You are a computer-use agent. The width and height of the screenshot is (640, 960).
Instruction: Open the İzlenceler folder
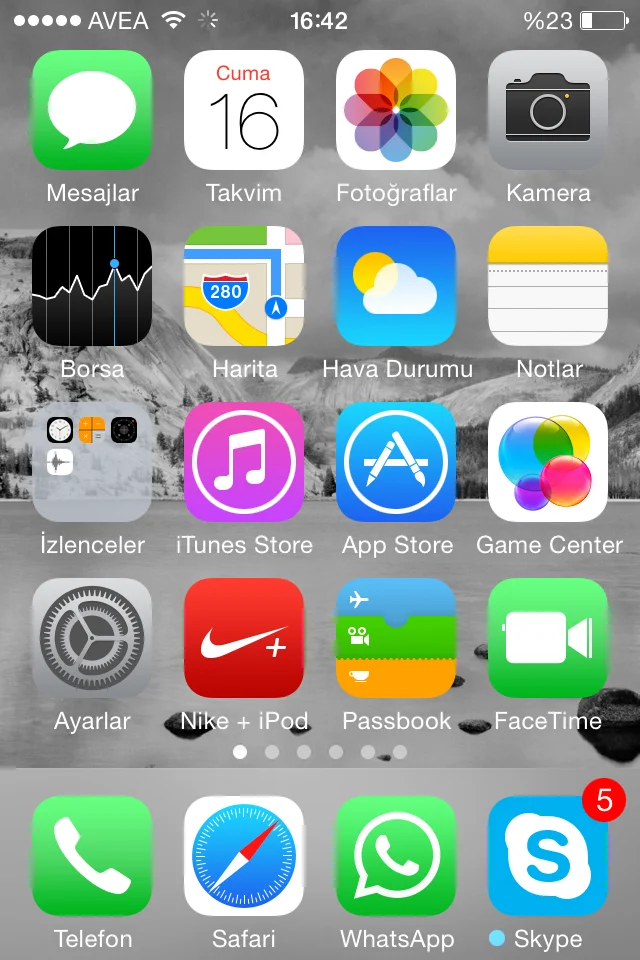tap(92, 462)
